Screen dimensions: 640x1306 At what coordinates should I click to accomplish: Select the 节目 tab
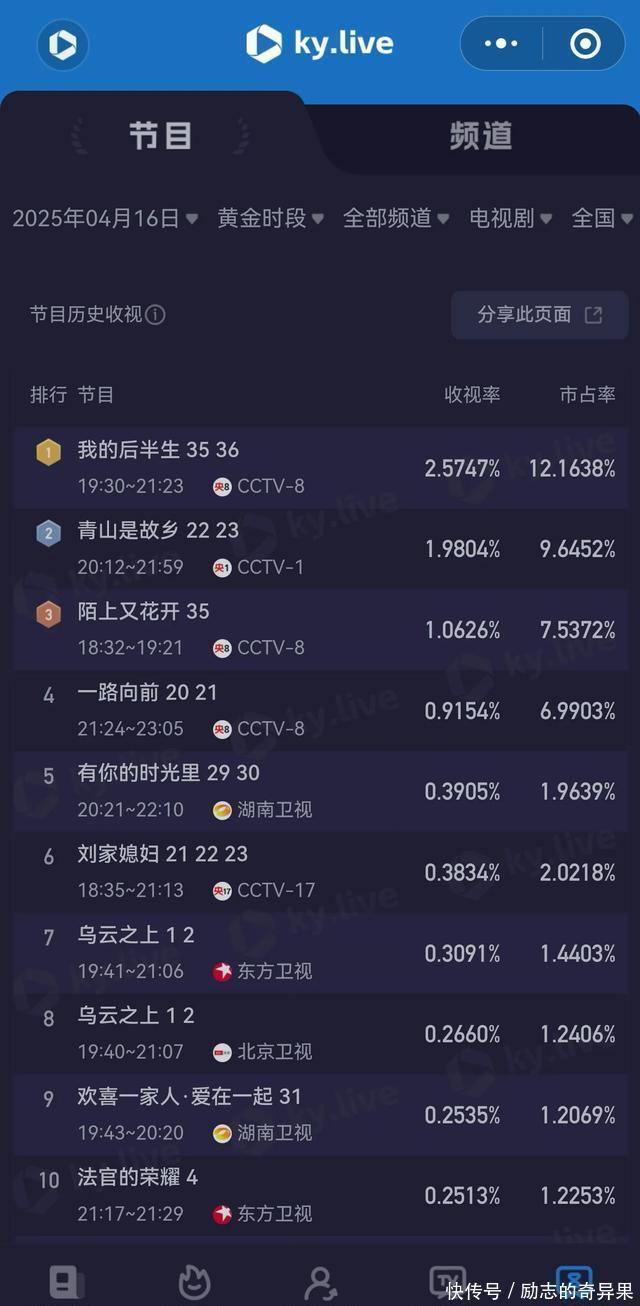(160, 136)
